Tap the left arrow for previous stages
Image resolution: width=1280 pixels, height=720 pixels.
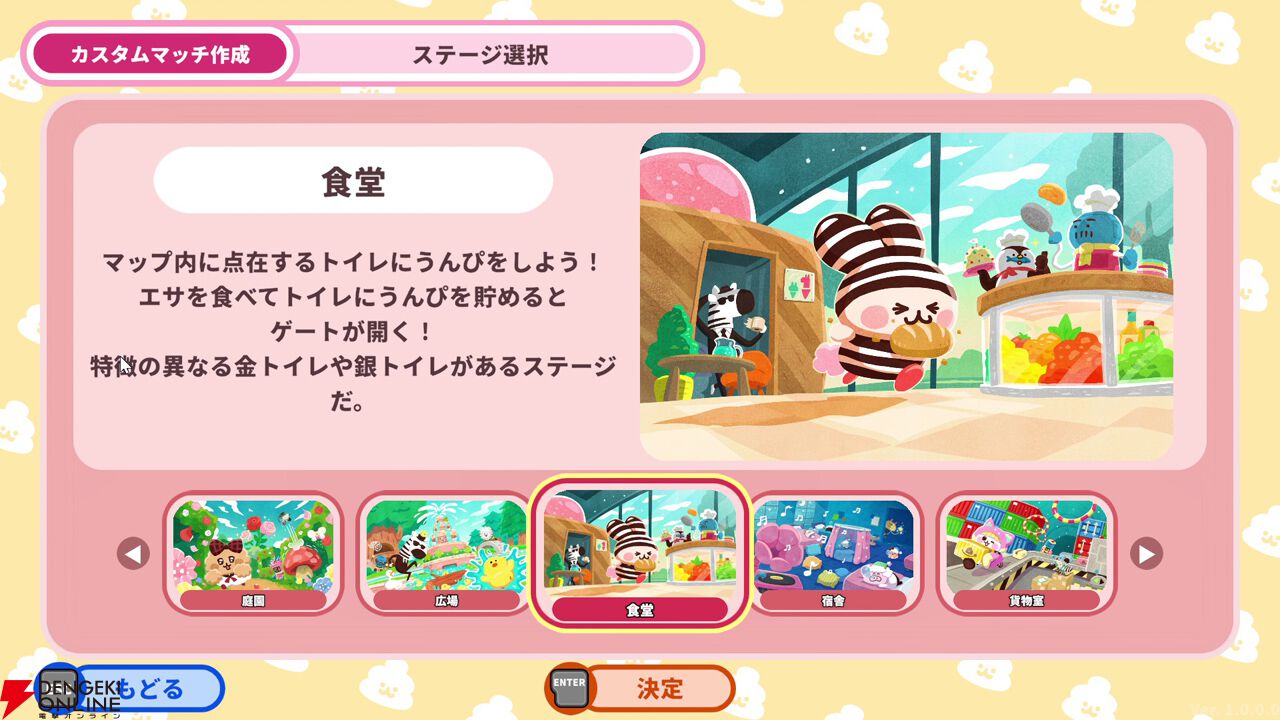[133, 553]
